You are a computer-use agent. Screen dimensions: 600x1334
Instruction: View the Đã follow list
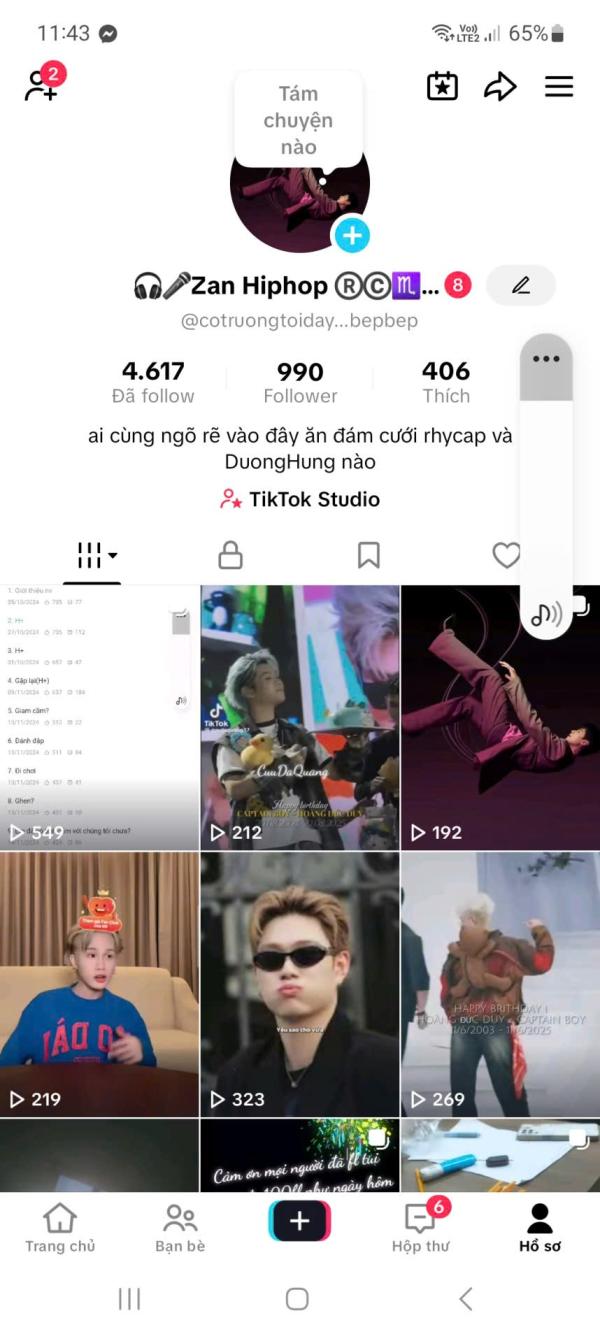(x=153, y=382)
